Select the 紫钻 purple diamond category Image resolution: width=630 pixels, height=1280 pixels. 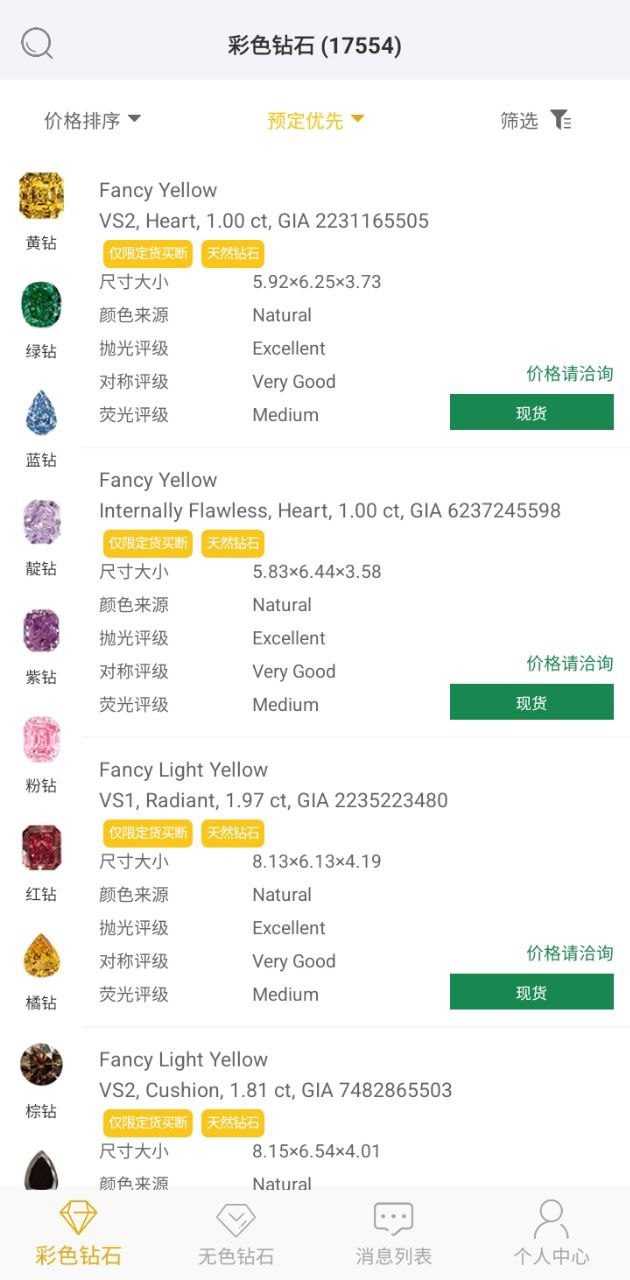(41, 646)
